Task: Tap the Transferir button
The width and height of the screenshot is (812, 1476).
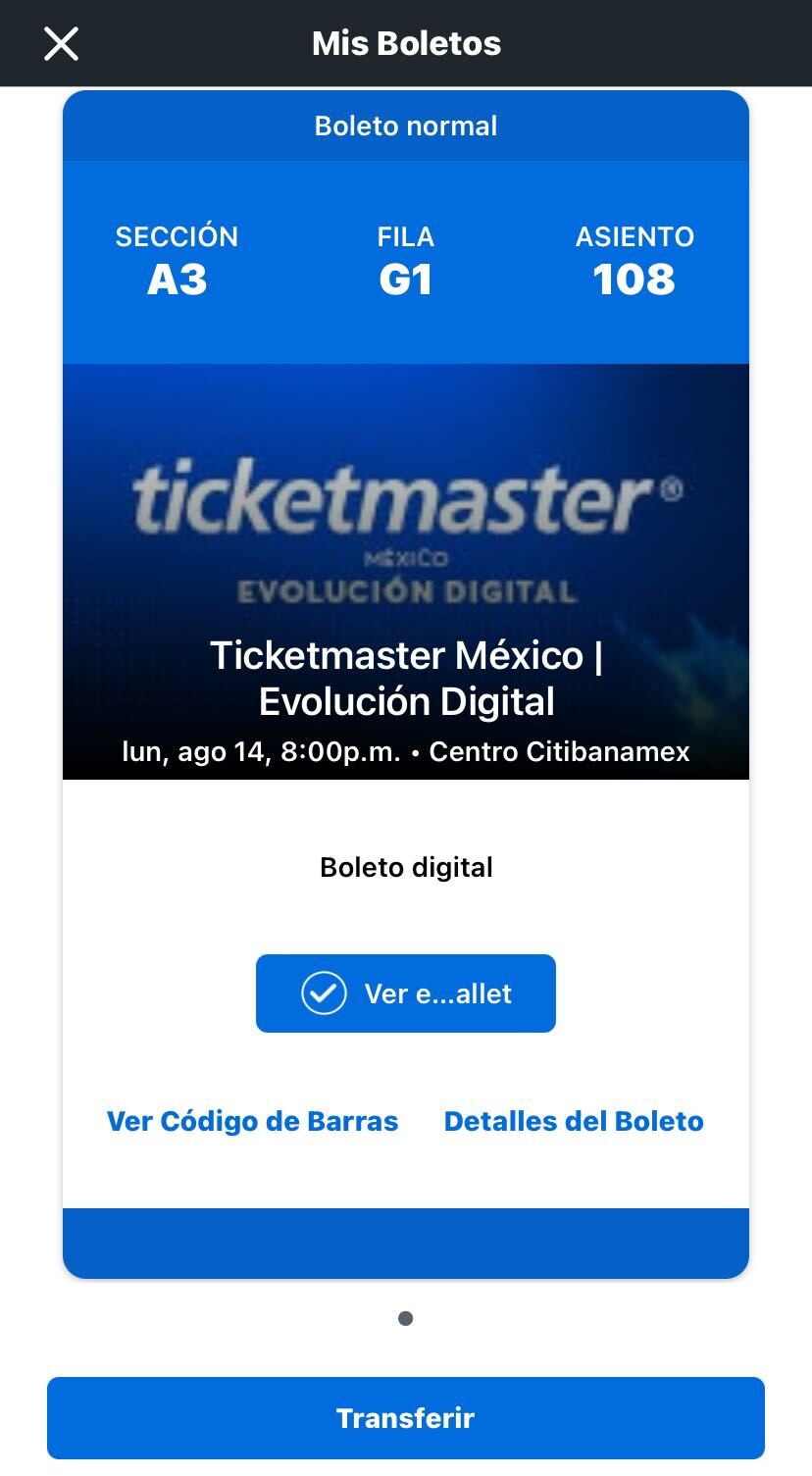Action: (x=405, y=1417)
